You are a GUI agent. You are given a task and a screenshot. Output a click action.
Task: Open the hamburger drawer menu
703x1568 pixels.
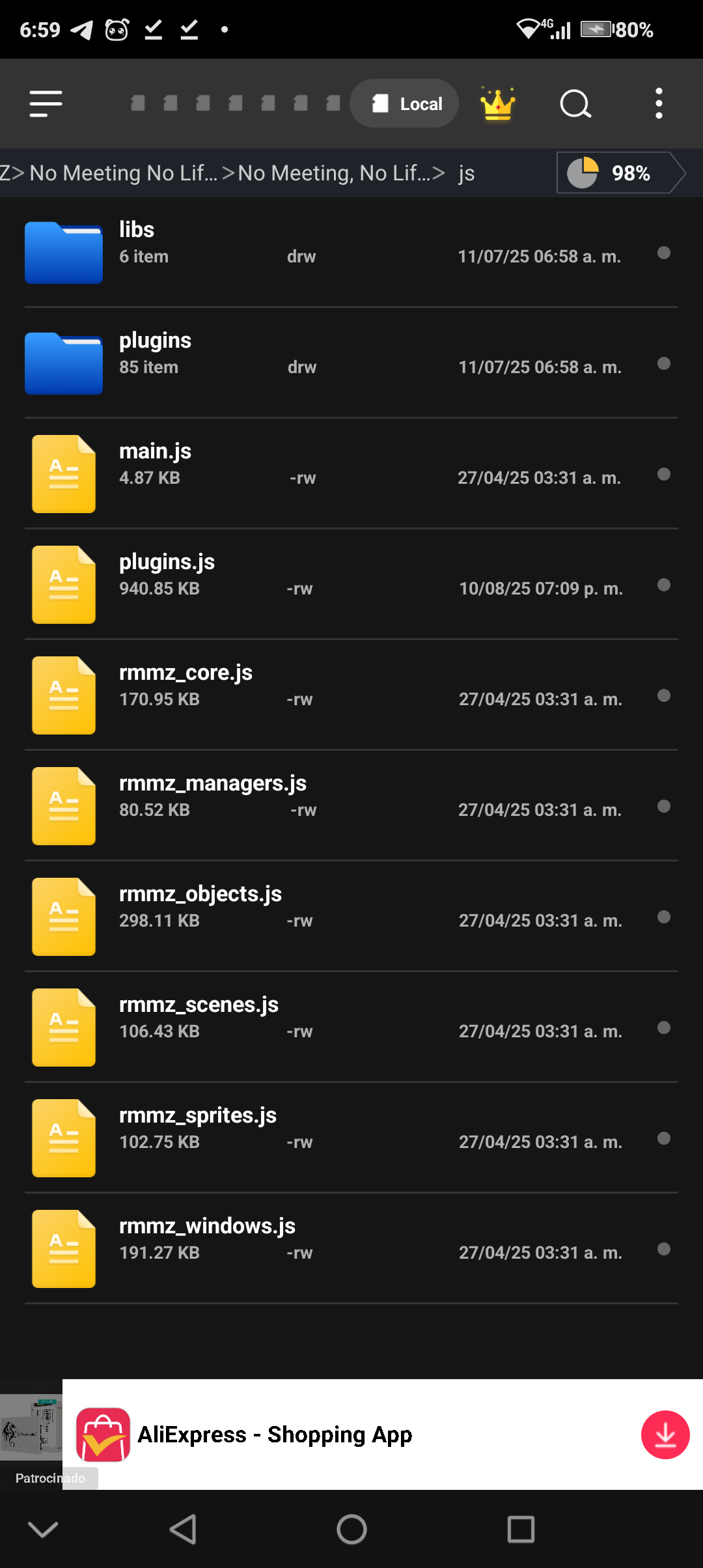tap(46, 104)
